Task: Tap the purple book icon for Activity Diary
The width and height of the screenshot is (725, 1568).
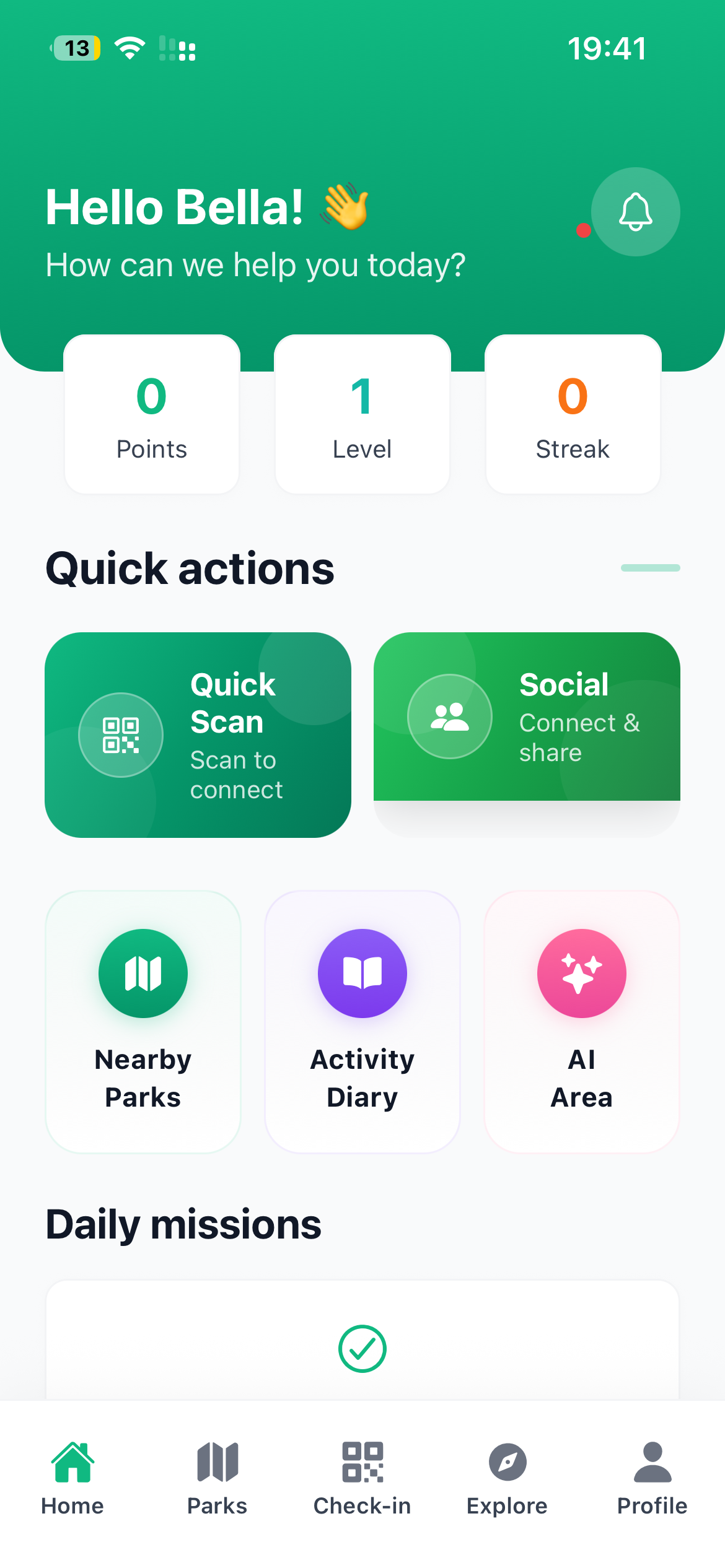Action: tap(362, 972)
